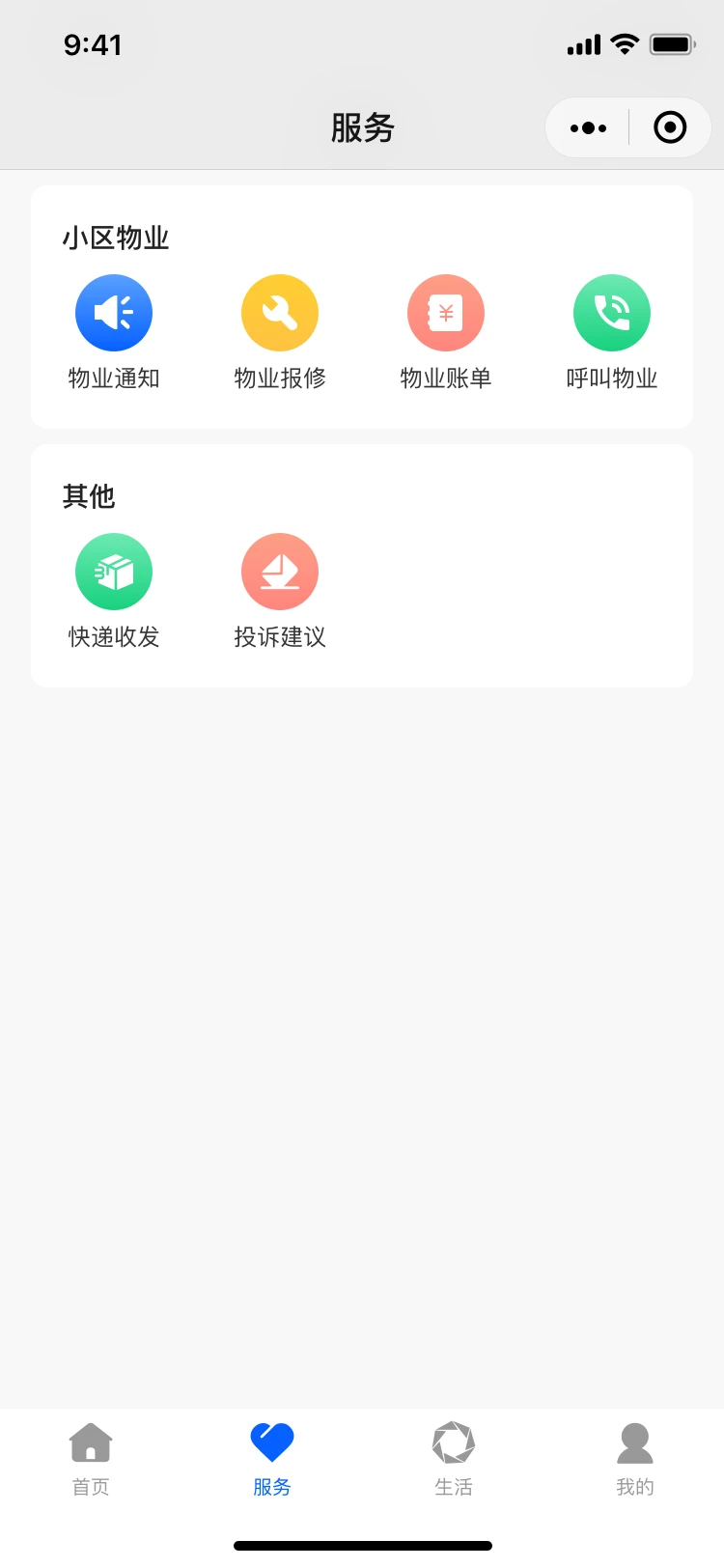Open the 物业通知 announcements icon

[114, 312]
